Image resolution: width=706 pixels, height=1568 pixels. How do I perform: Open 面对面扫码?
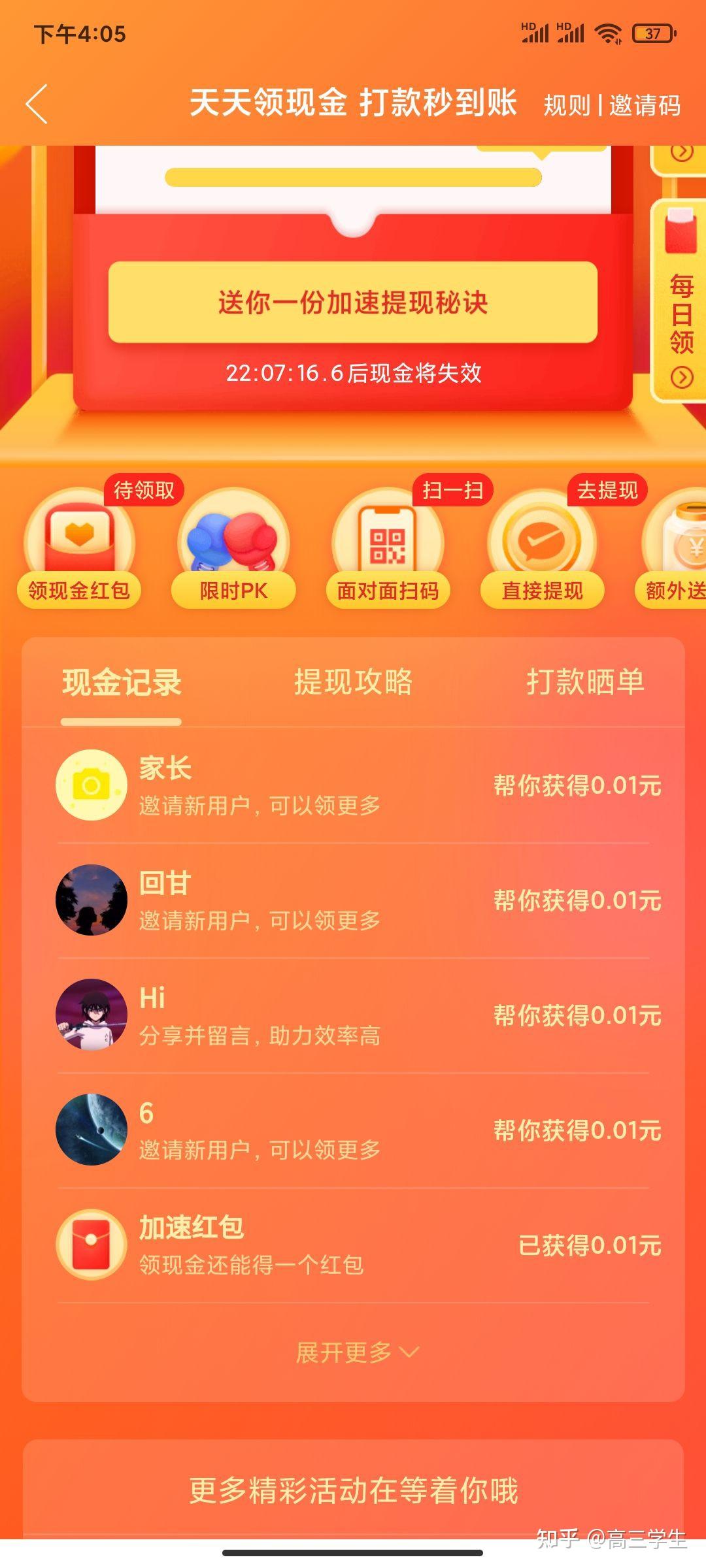click(x=388, y=549)
